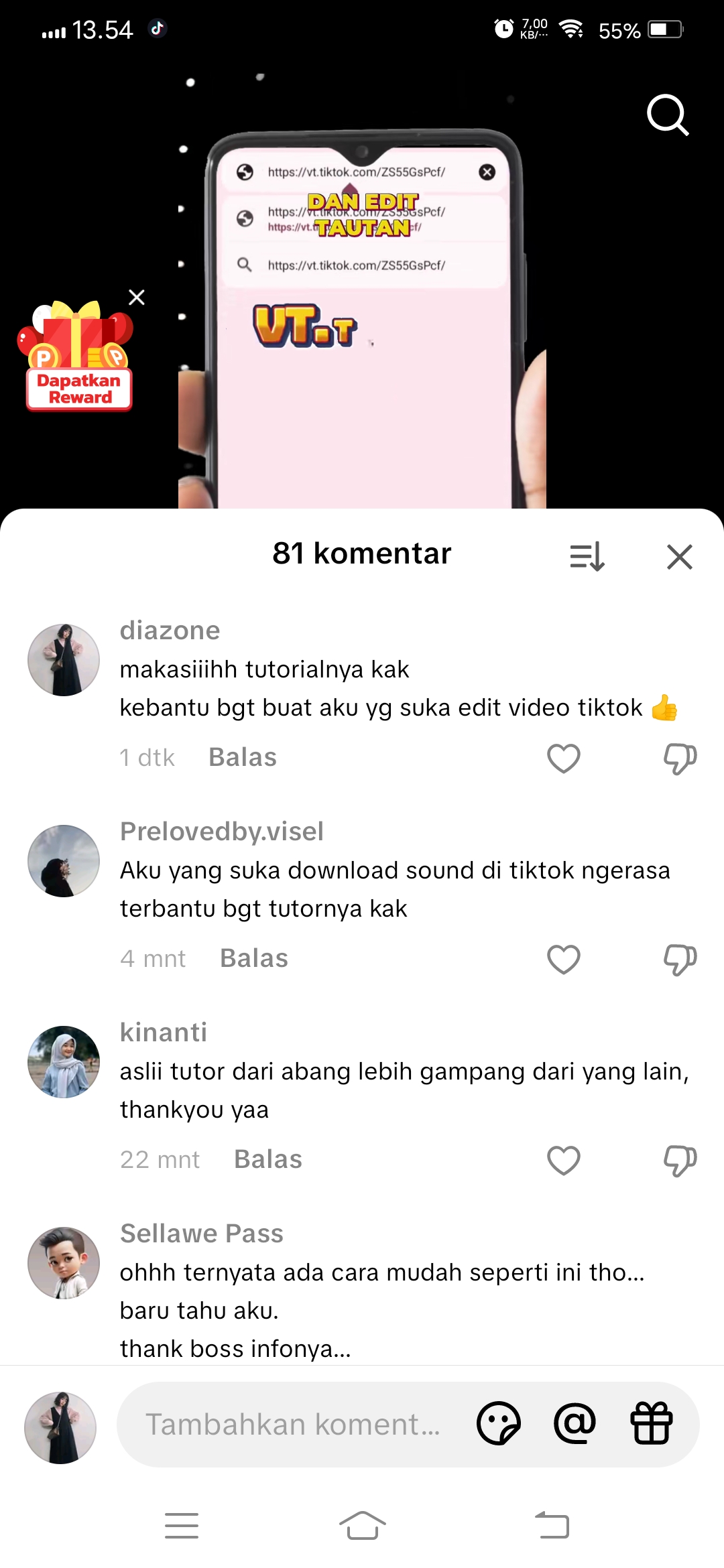Screen dimensions: 724x1568
Task: Like the comment from Prelovedby.visel
Action: pos(563,960)
